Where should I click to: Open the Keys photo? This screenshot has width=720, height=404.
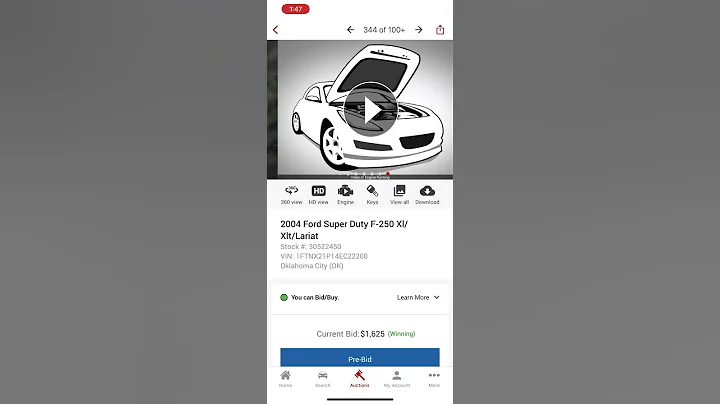[372, 194]
